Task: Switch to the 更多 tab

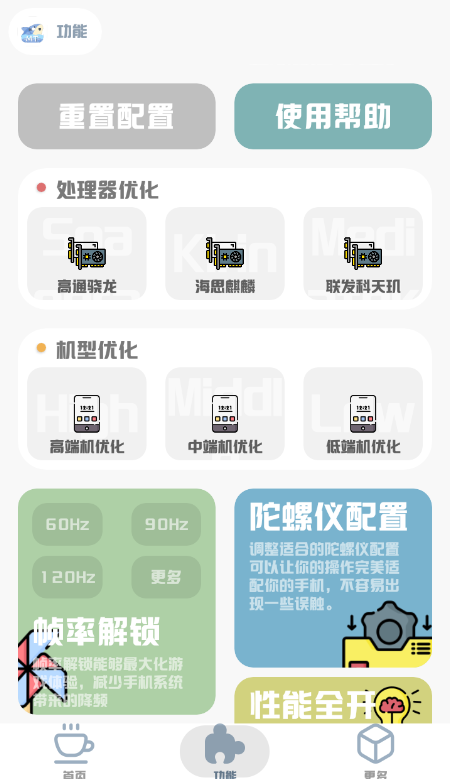Action: pyautogui.click(x=375, y=751)
